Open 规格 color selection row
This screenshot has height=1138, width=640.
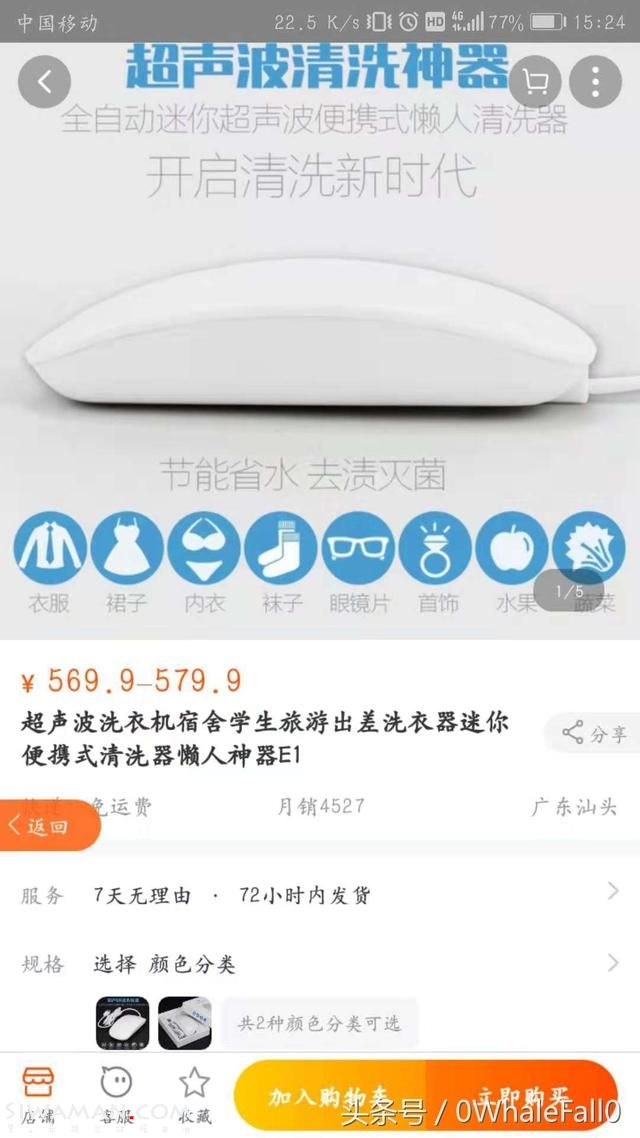(320, 964)
